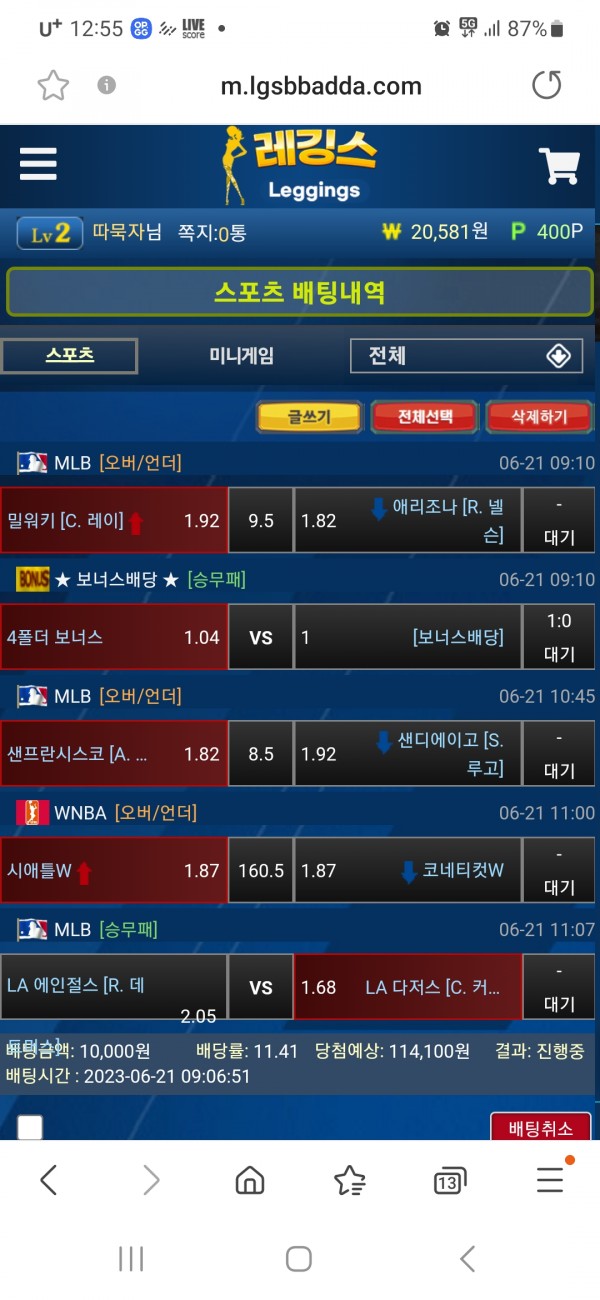Viewport: 600px width, 1300px height.
Task: Delete selected bets with 삭제하기
Action: [539, 417]
